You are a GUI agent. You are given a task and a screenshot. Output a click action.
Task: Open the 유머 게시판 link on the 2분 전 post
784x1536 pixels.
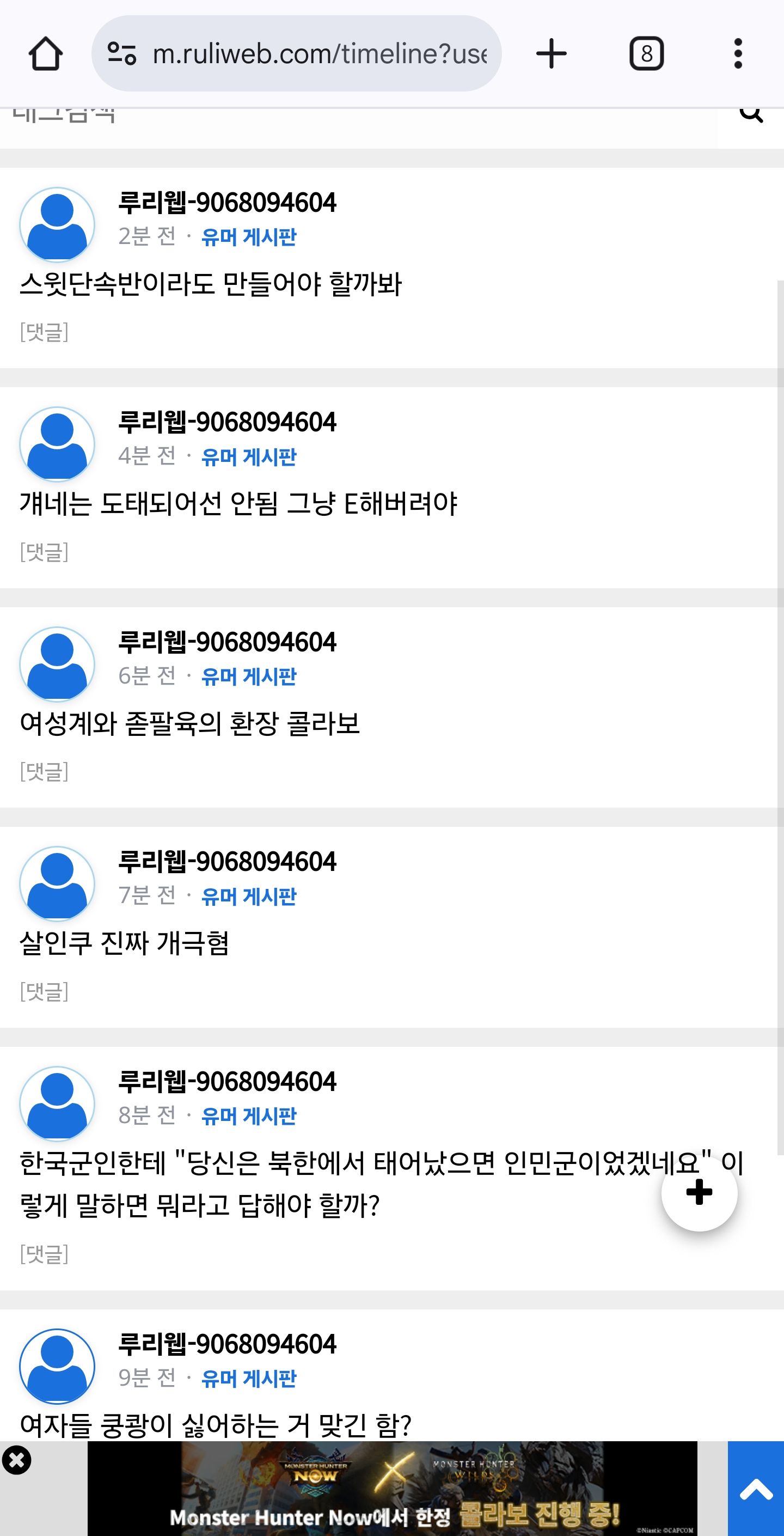pyautogui.click(x=249, y=237)
